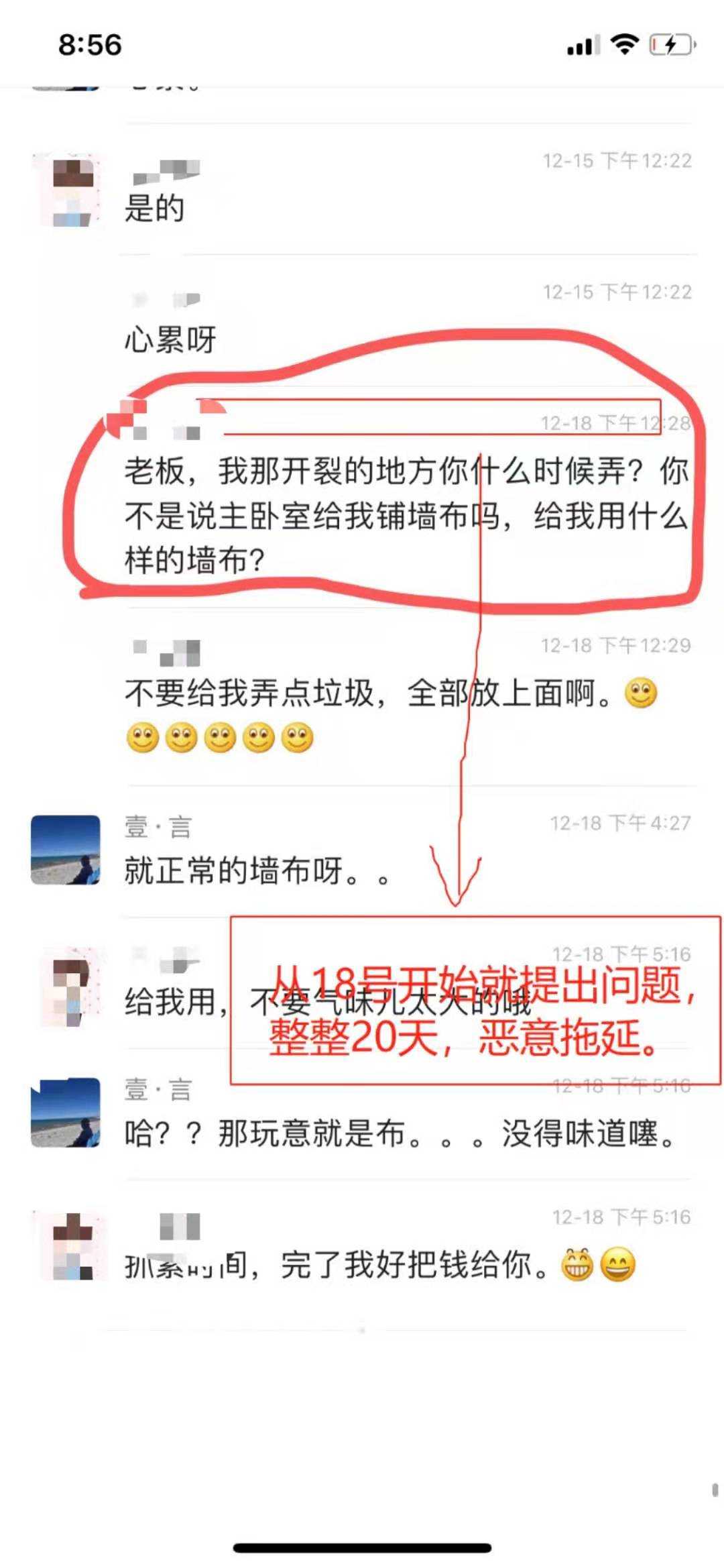Open the message asking about 开裂的地方
This screenshot has width=724, height=1568.
(x=406, y=515)
